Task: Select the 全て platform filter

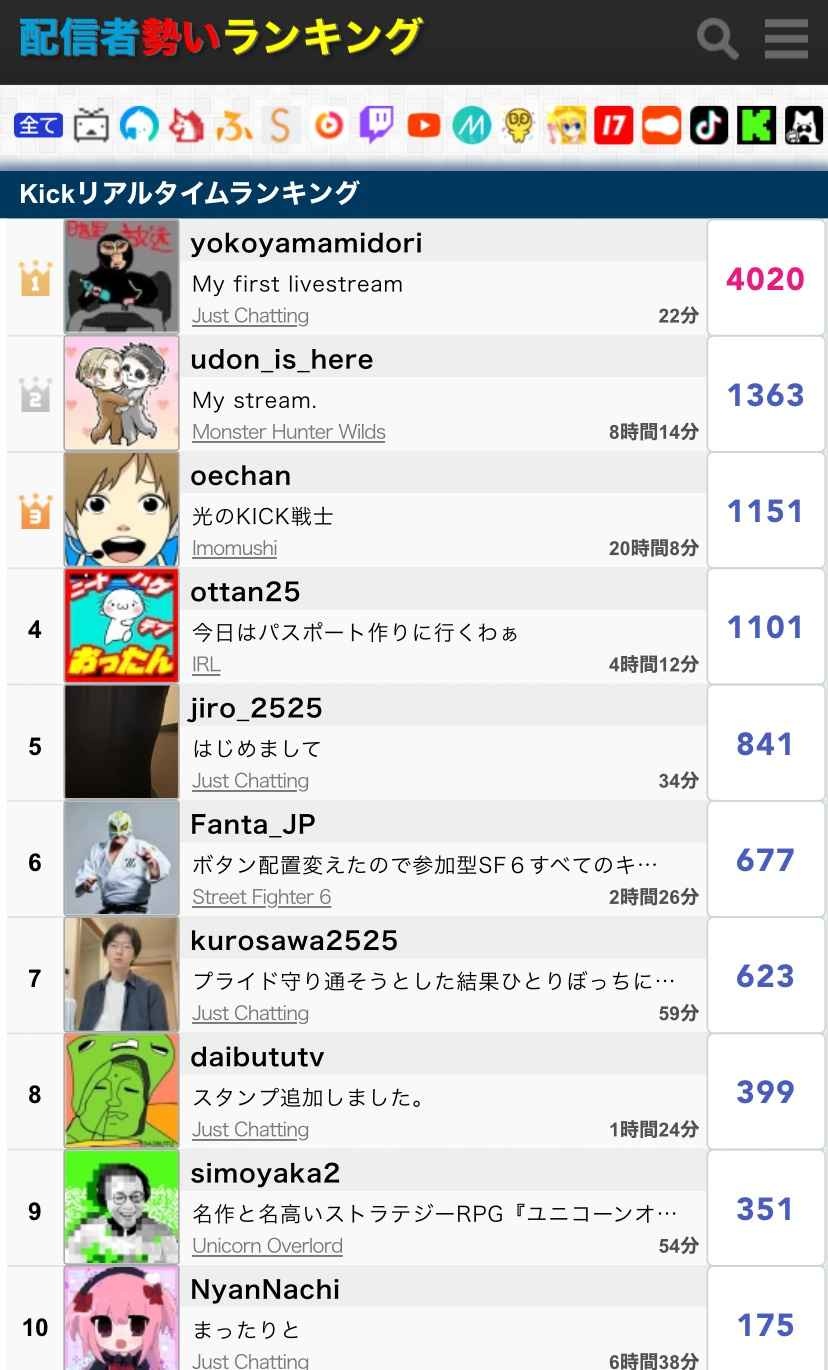Action: click(38, 126)
